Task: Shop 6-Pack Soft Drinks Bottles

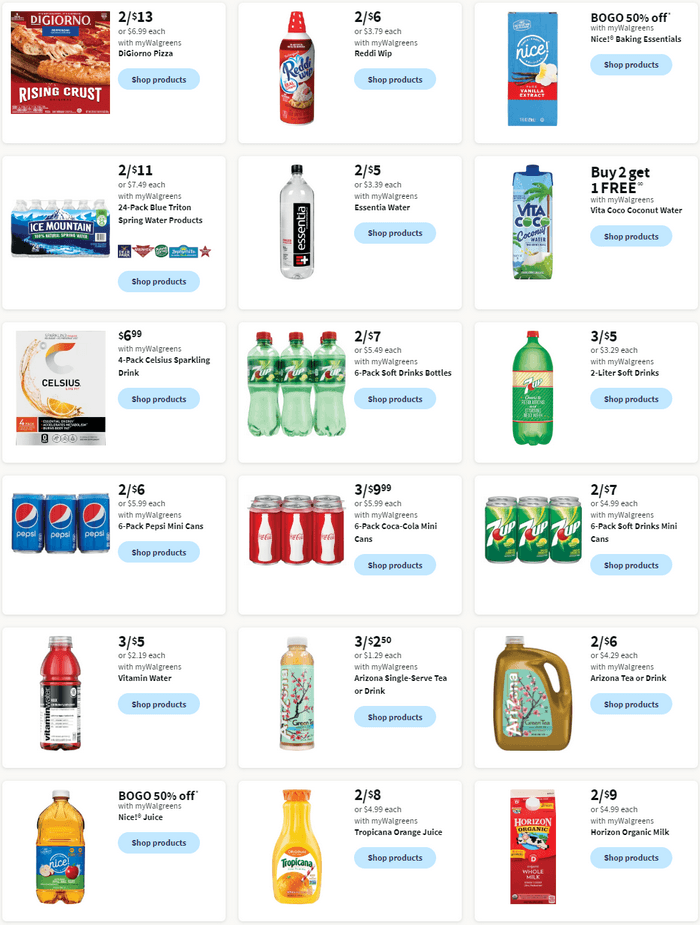Action: point(394,399)
